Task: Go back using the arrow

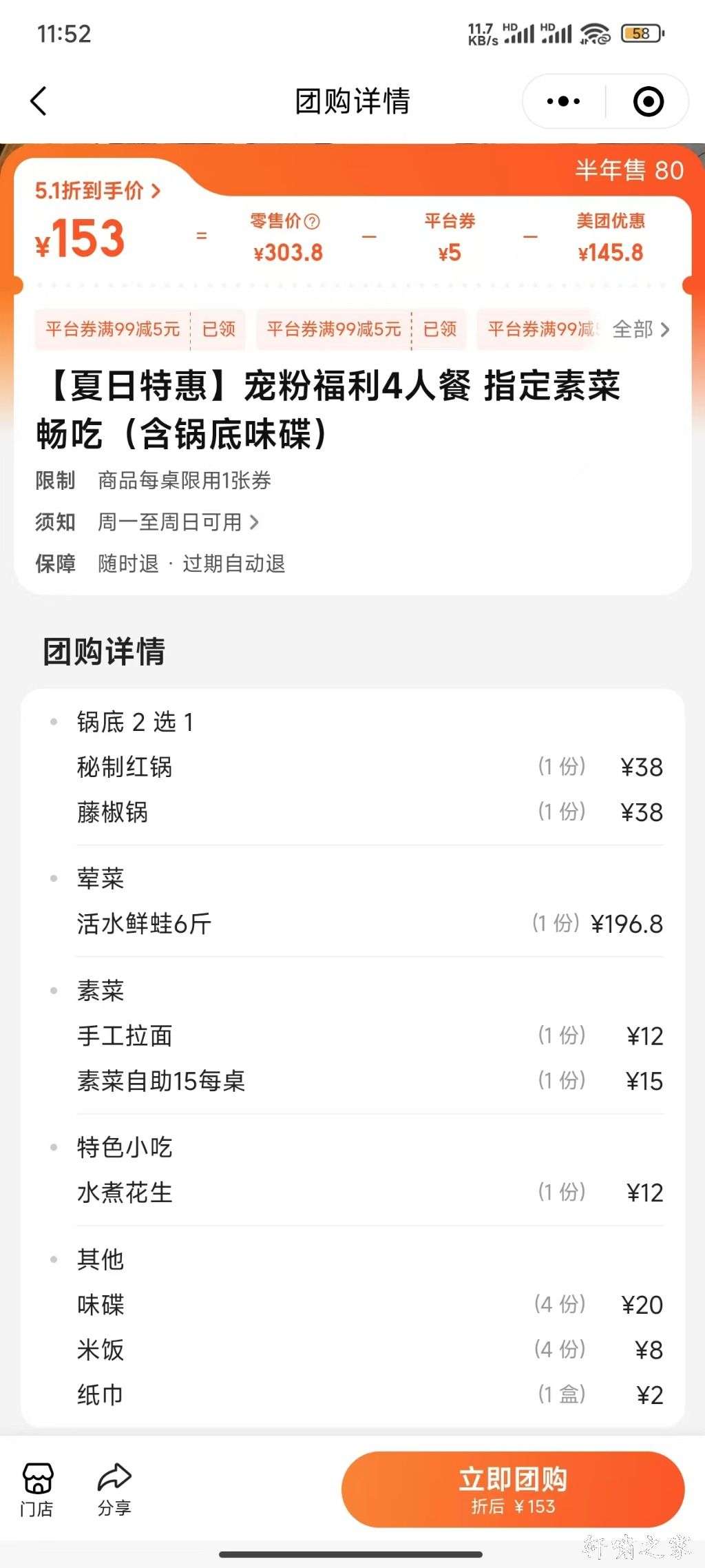Action: (x=39, y=101)
